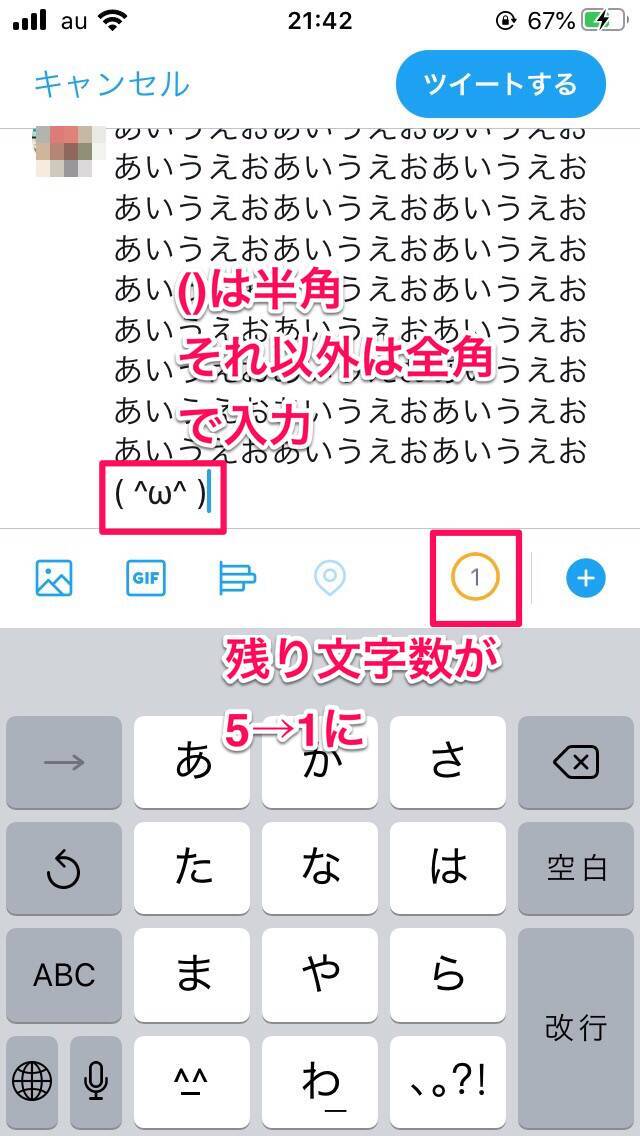Open keyboard switcher globe key
This screenshot has width=640, height=1136.
point(33,1080)
